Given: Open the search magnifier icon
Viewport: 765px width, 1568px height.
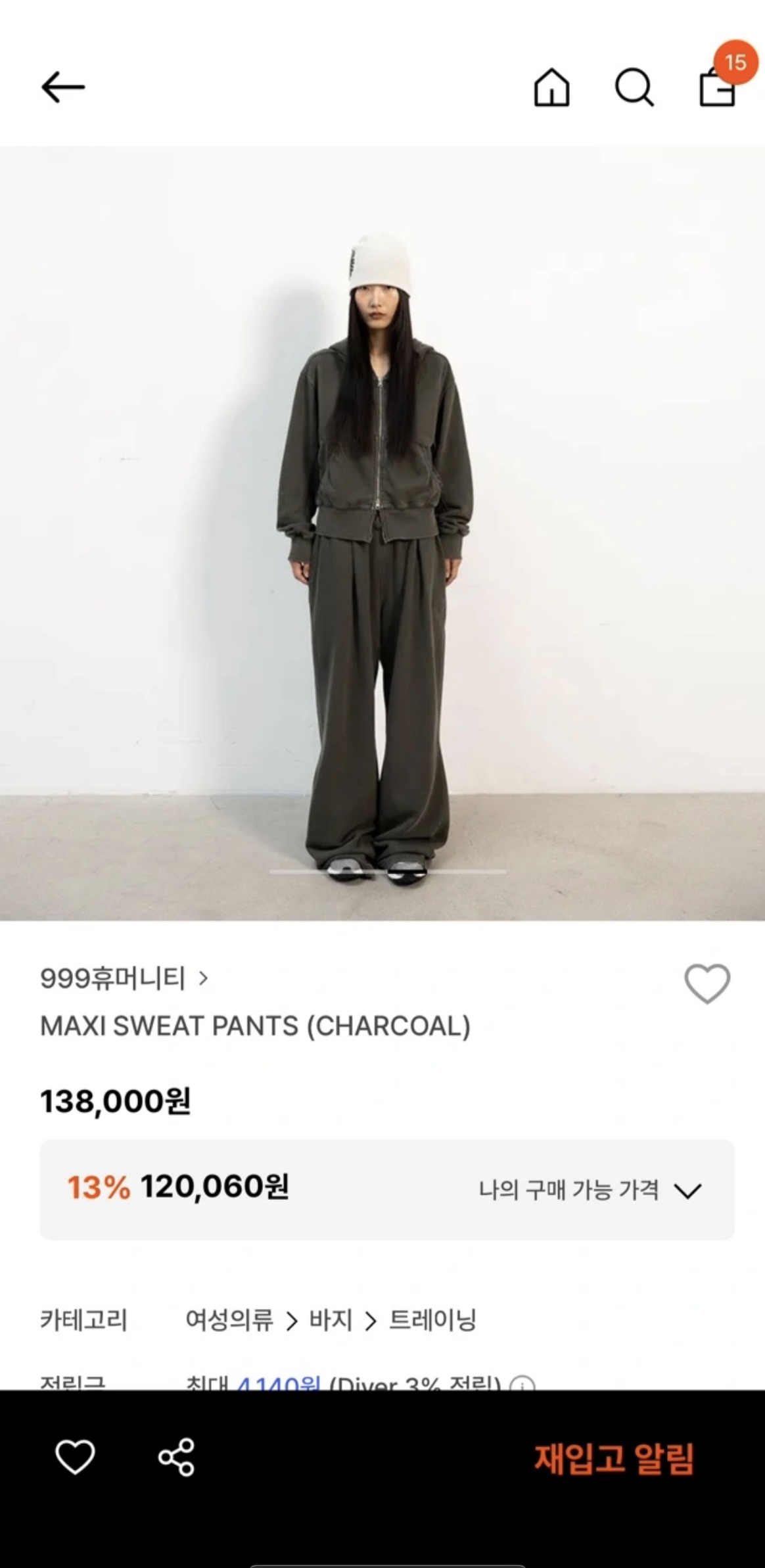Looking at the screenshot, I should [634, 87].
